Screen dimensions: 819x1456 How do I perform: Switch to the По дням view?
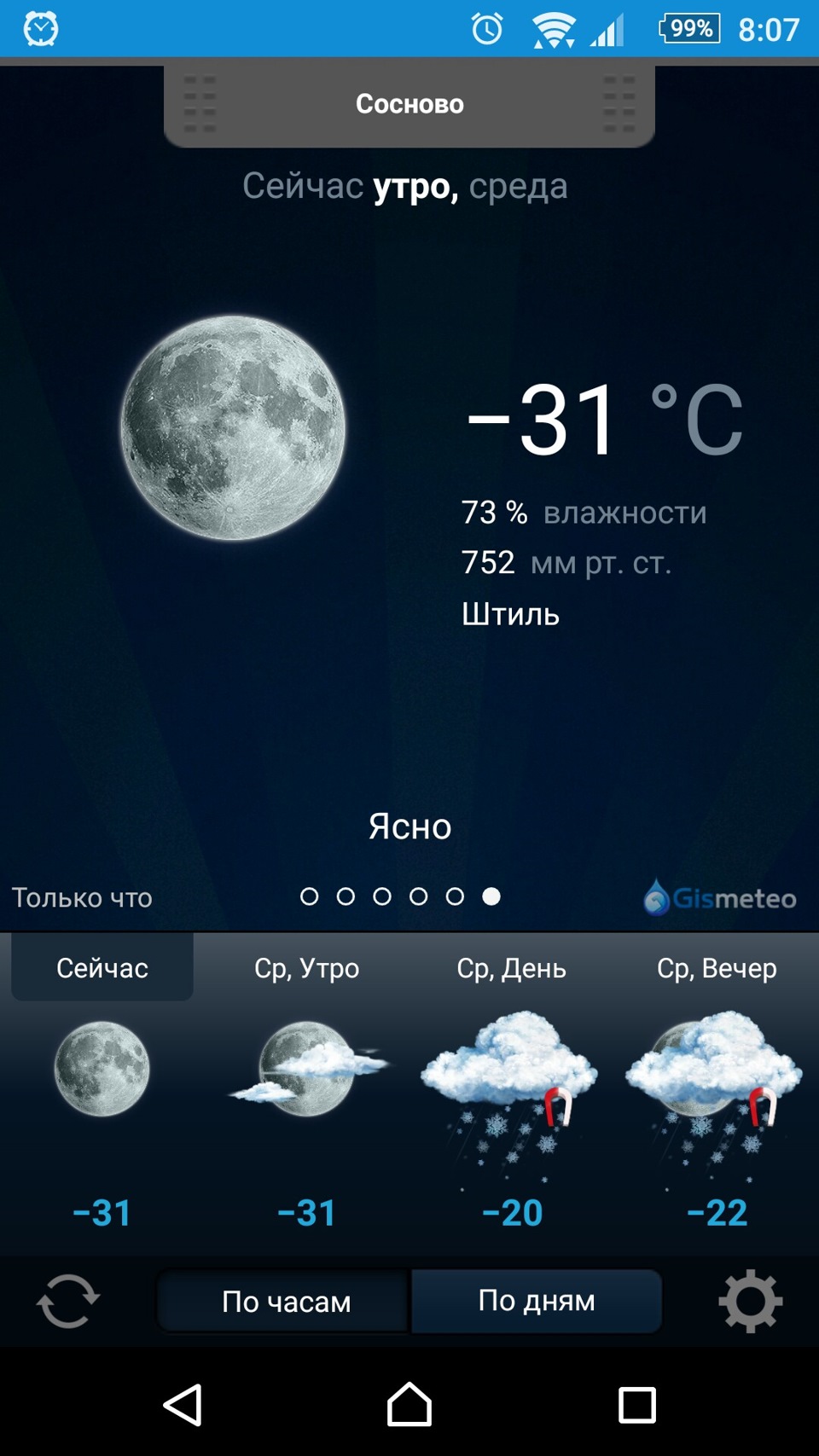pyautogui.click(x=536, y=1301)
